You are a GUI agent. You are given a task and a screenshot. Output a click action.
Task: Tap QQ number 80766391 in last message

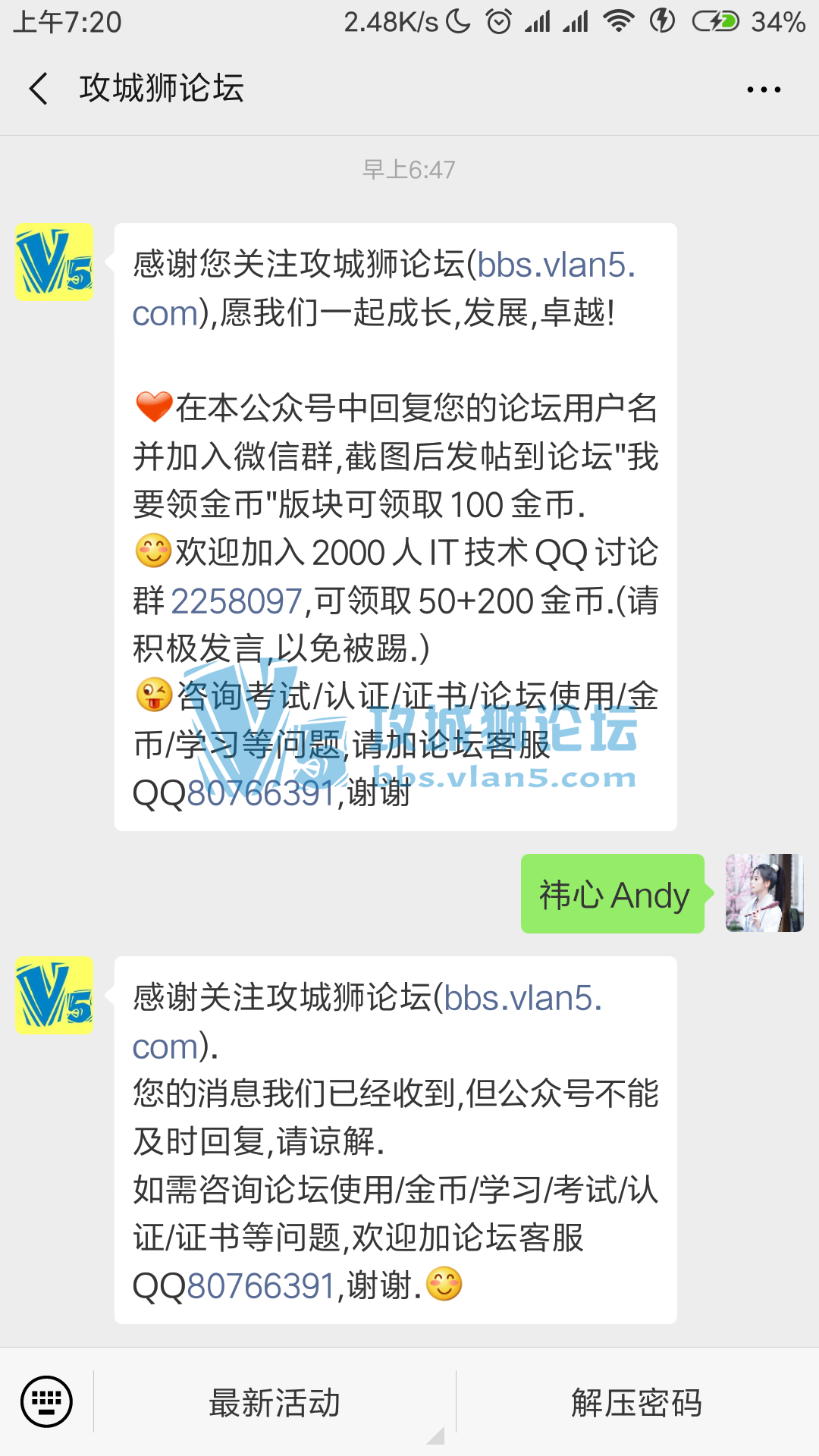(x=261, y=1287)
